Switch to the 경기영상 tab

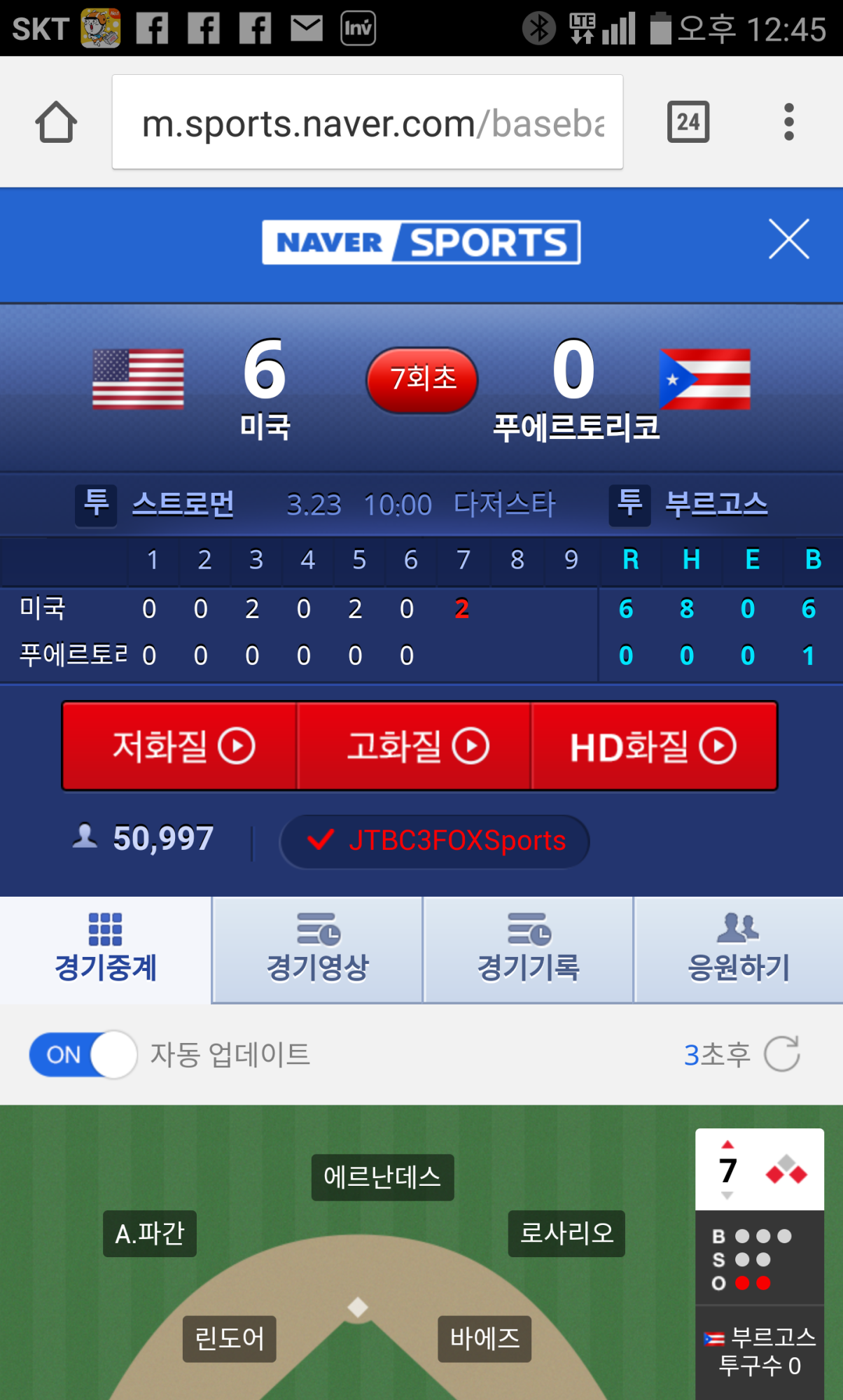[317, 950]
